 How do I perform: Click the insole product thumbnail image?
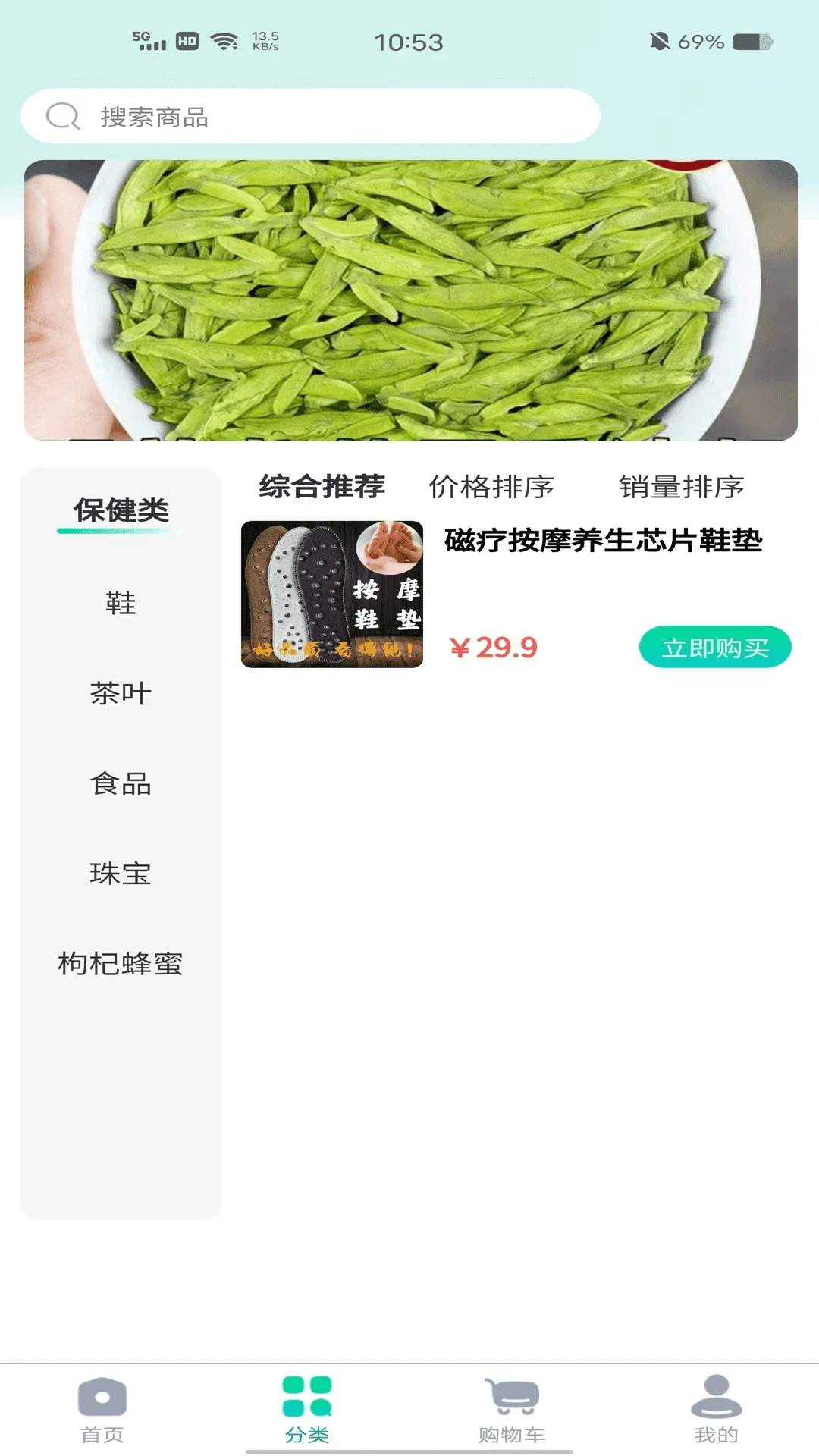[333, 595]
